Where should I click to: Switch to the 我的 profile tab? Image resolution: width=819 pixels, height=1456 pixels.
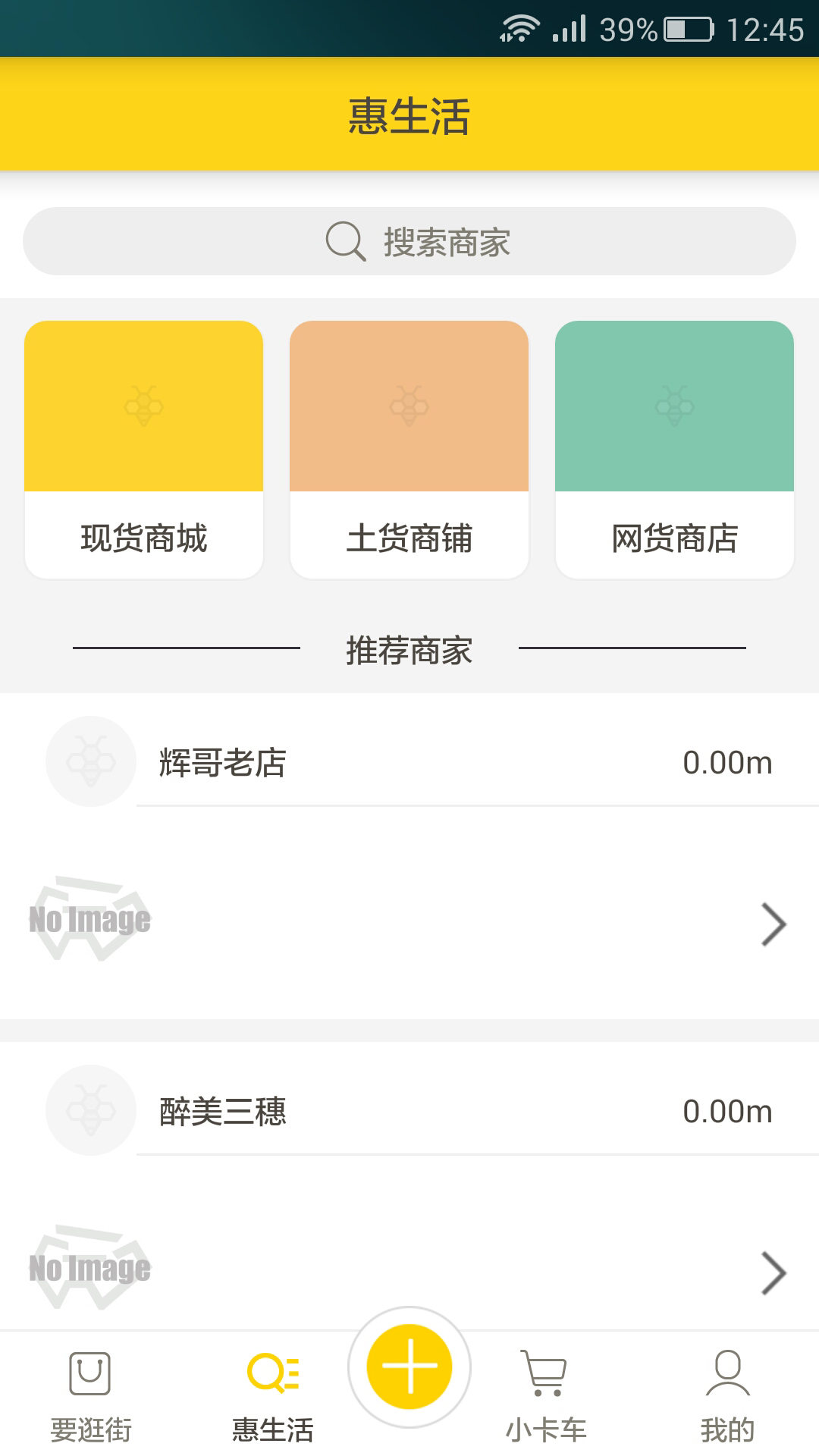(x=727, y=1396)
